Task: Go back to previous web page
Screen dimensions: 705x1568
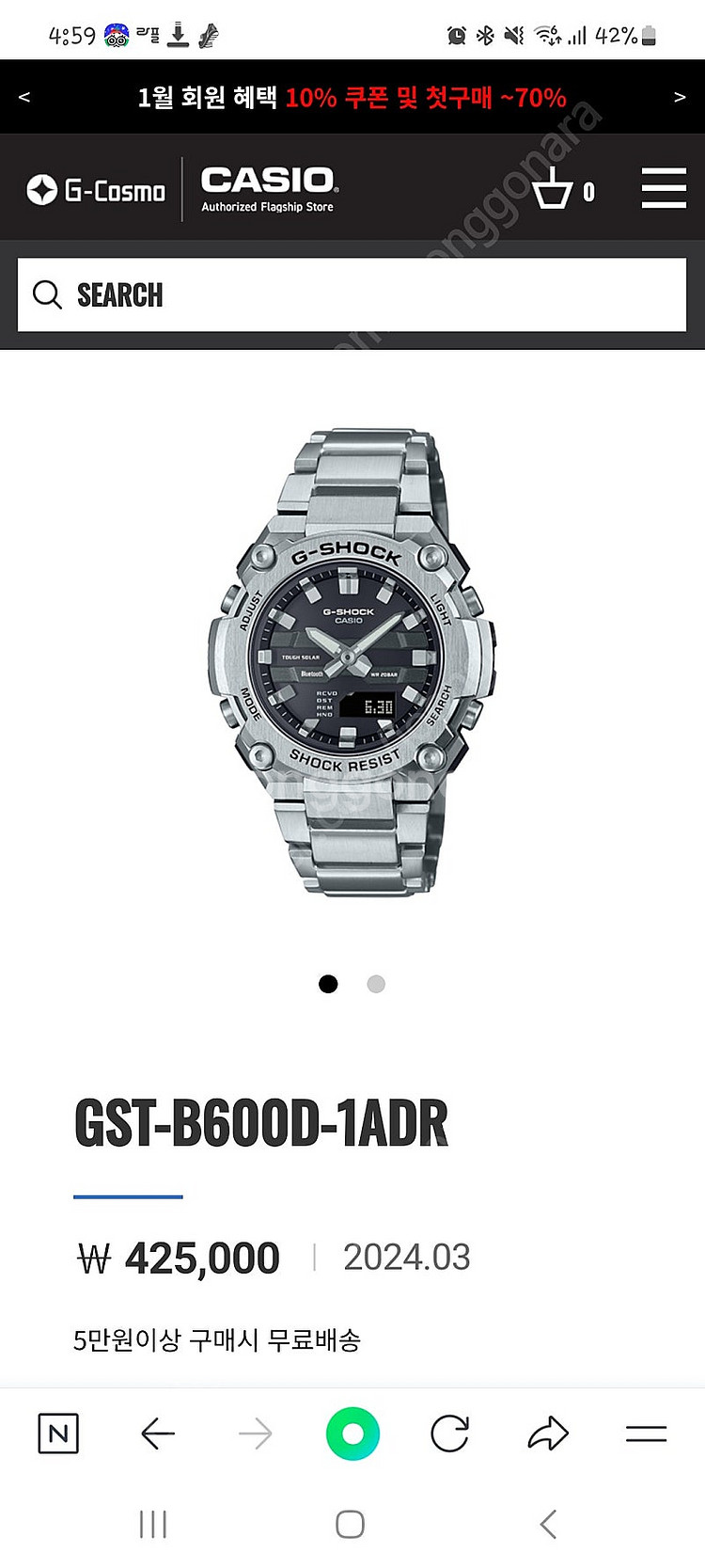Action: coord(157,1434)
